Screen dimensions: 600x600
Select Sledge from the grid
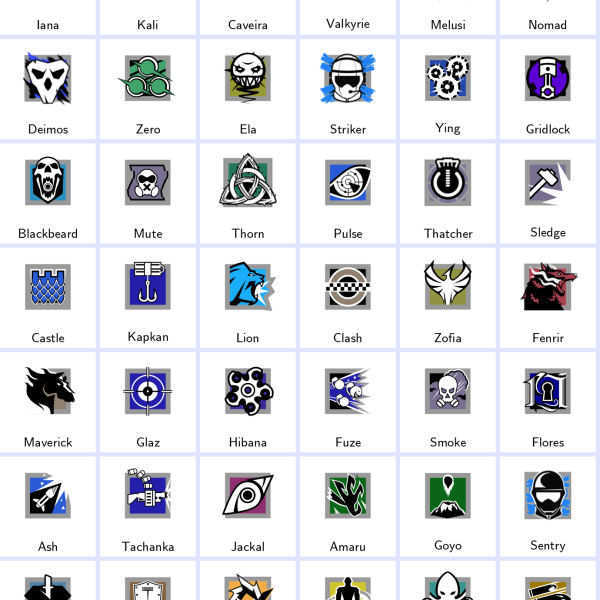pos(548,194)
